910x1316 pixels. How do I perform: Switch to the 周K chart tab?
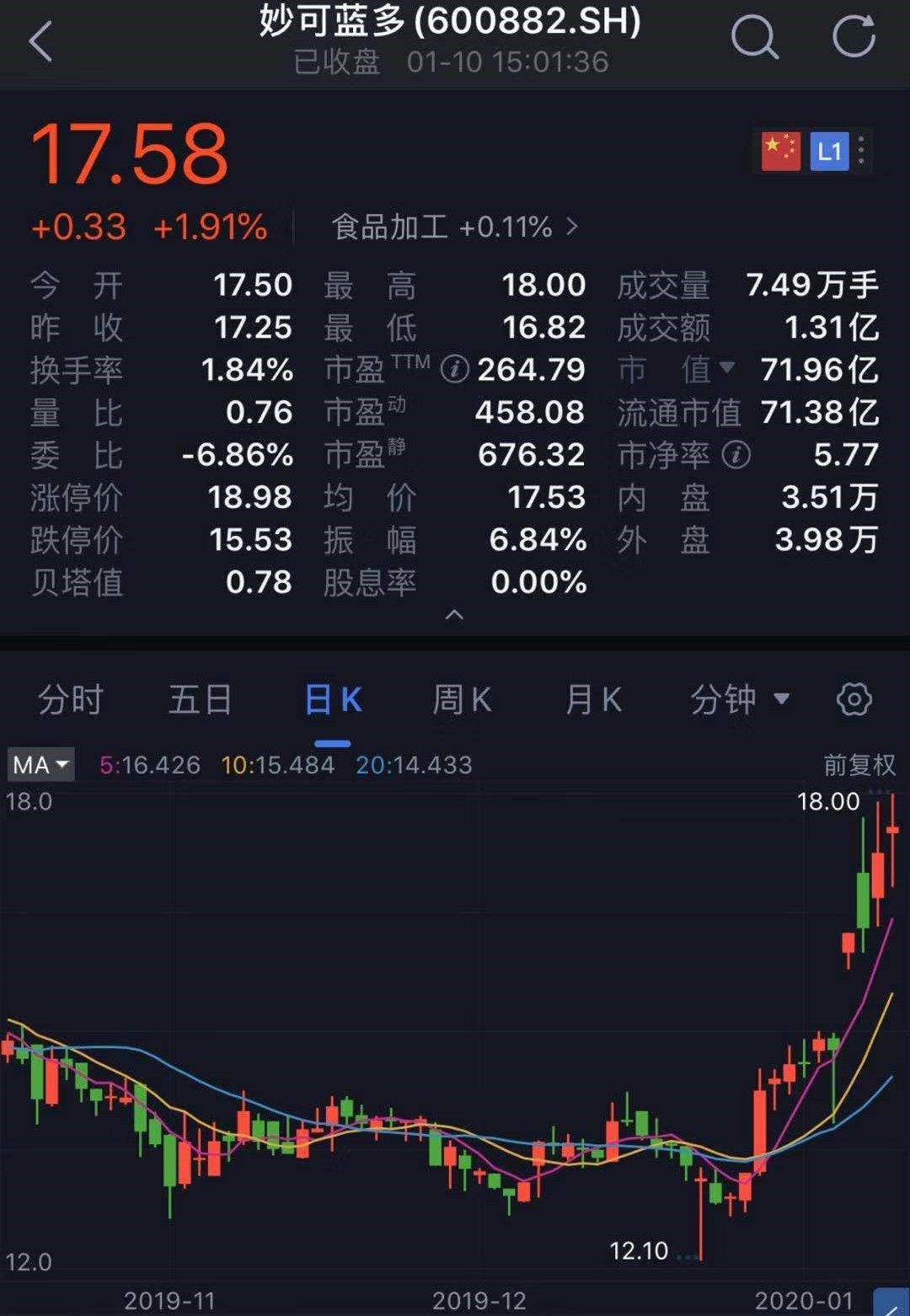click(462, 700)
